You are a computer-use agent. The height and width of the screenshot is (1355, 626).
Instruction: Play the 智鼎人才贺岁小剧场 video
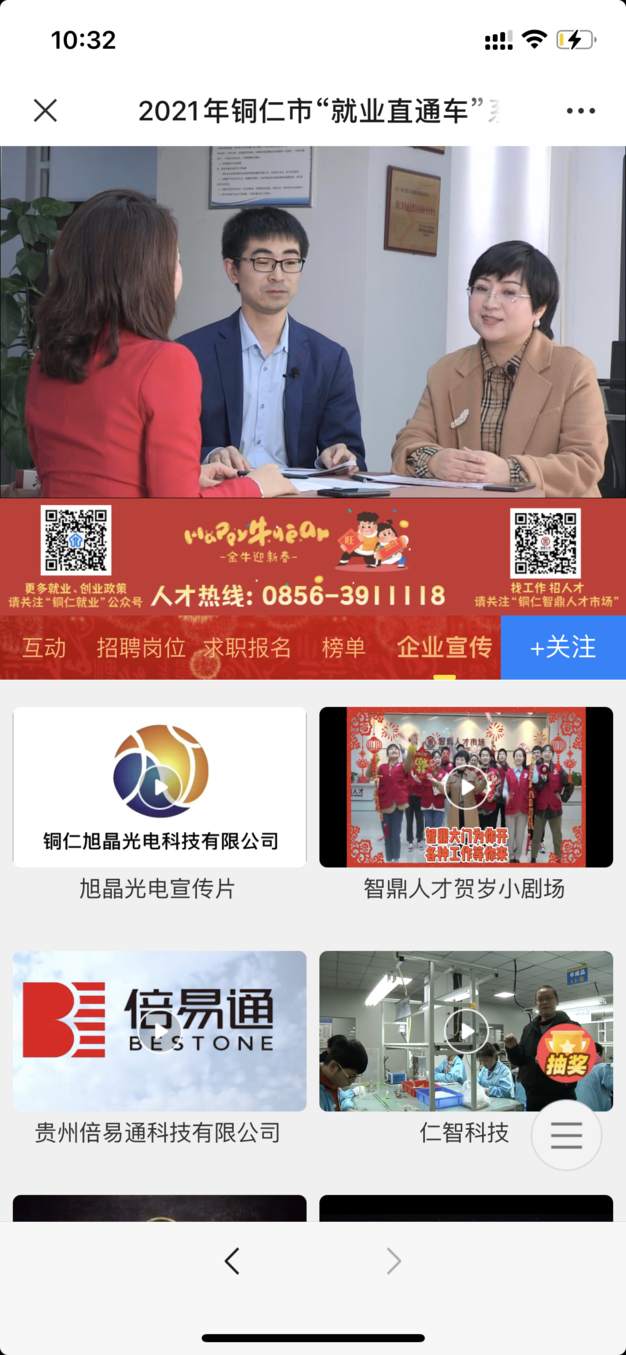(x=466, y=787)
